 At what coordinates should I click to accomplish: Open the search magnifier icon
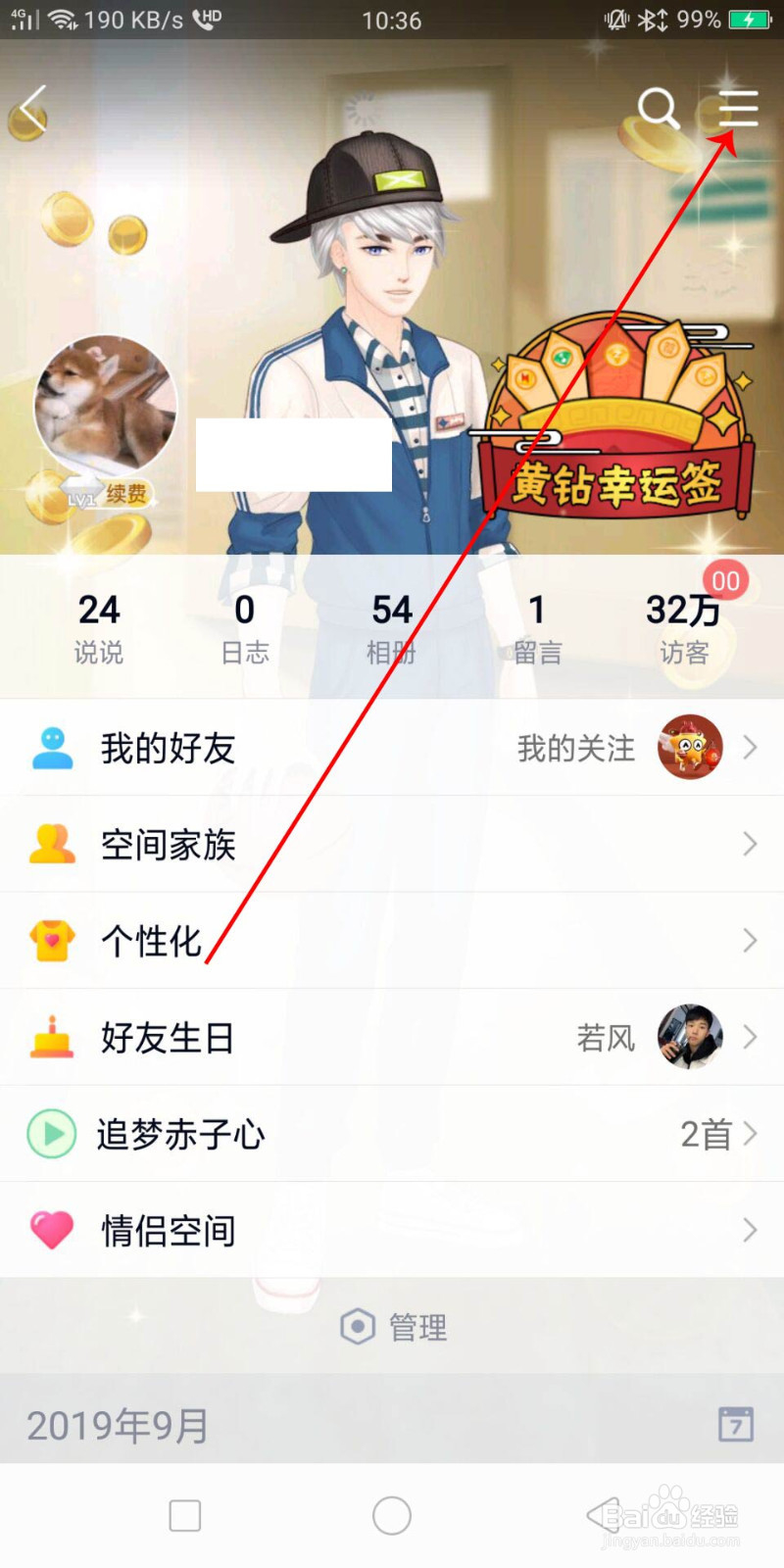pos(658,108)
